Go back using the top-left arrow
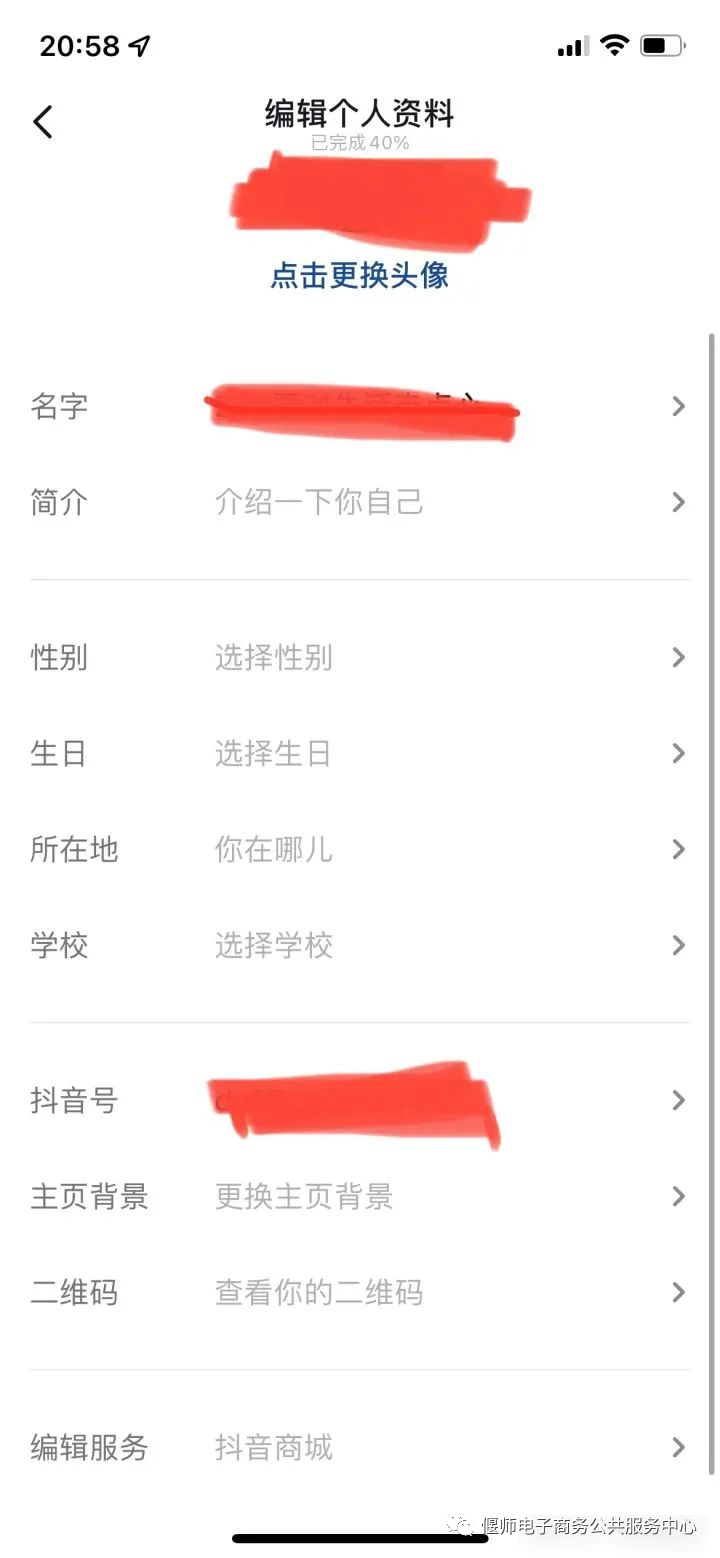Viewport: 720px width, 1558px height. 43,122
